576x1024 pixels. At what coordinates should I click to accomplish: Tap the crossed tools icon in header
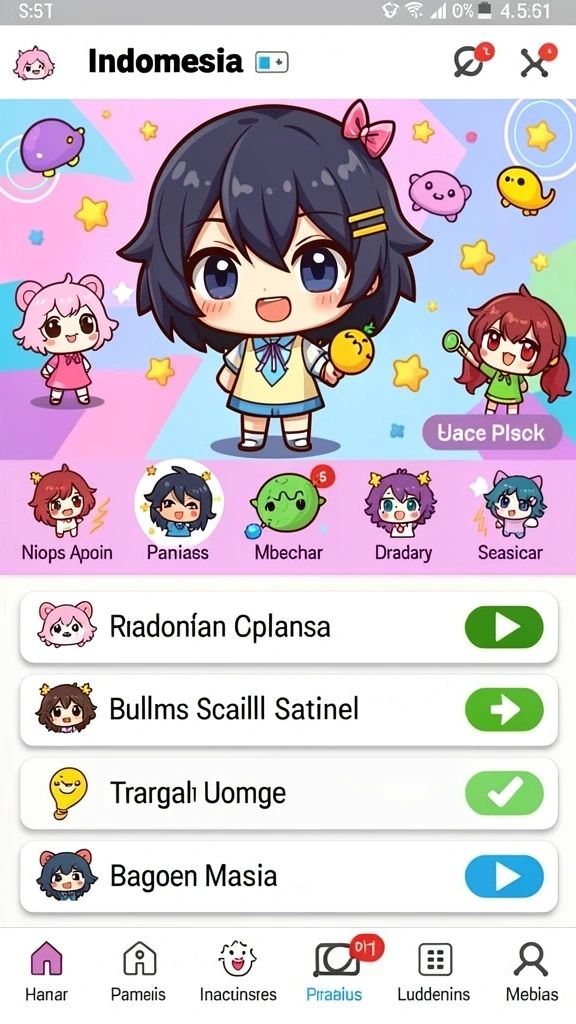[537, 61]
